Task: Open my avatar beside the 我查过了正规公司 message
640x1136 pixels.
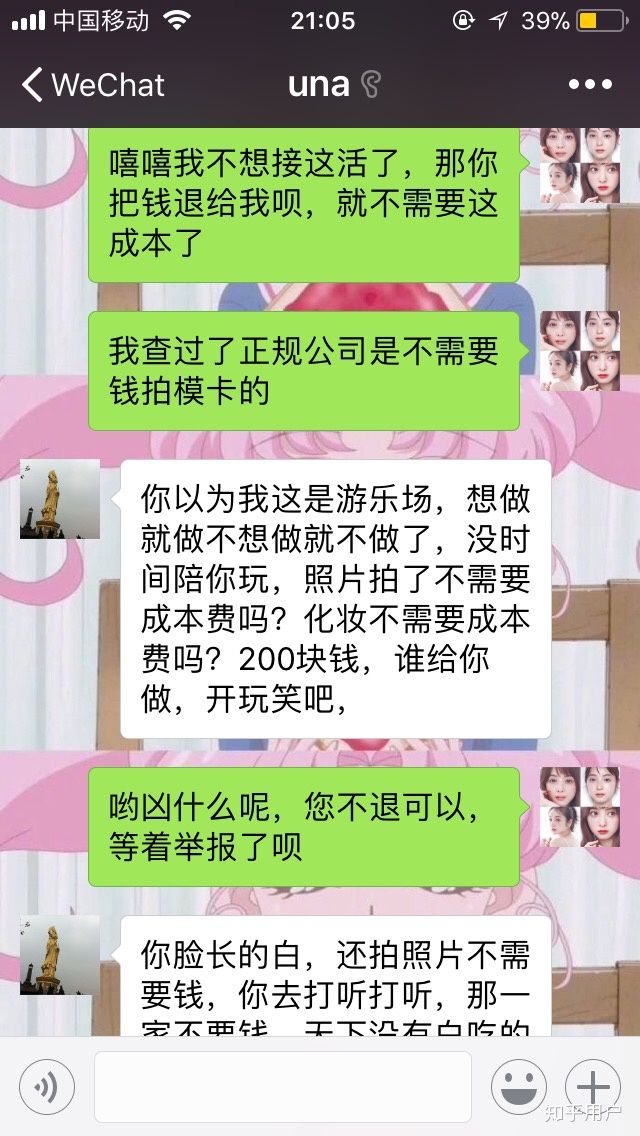Action: tap(580, 351)
